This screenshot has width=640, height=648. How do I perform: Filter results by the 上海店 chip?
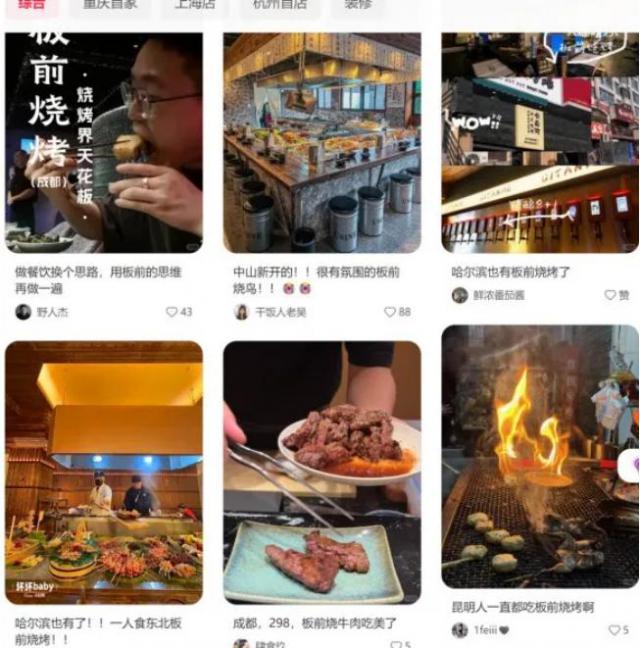tap(195, 5)
